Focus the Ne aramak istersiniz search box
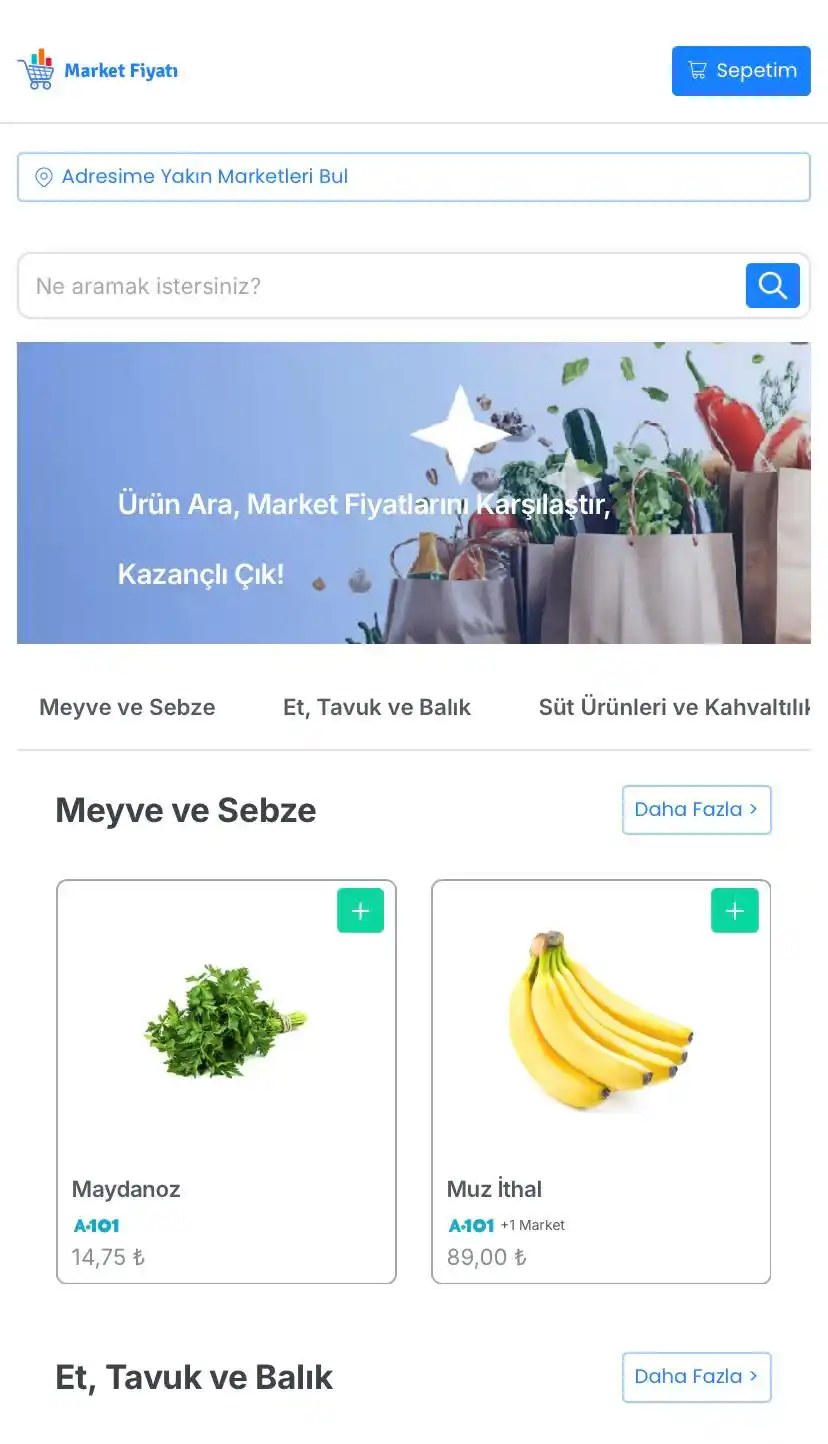The height and width of the screenshot is (1444, 828). 380,286
